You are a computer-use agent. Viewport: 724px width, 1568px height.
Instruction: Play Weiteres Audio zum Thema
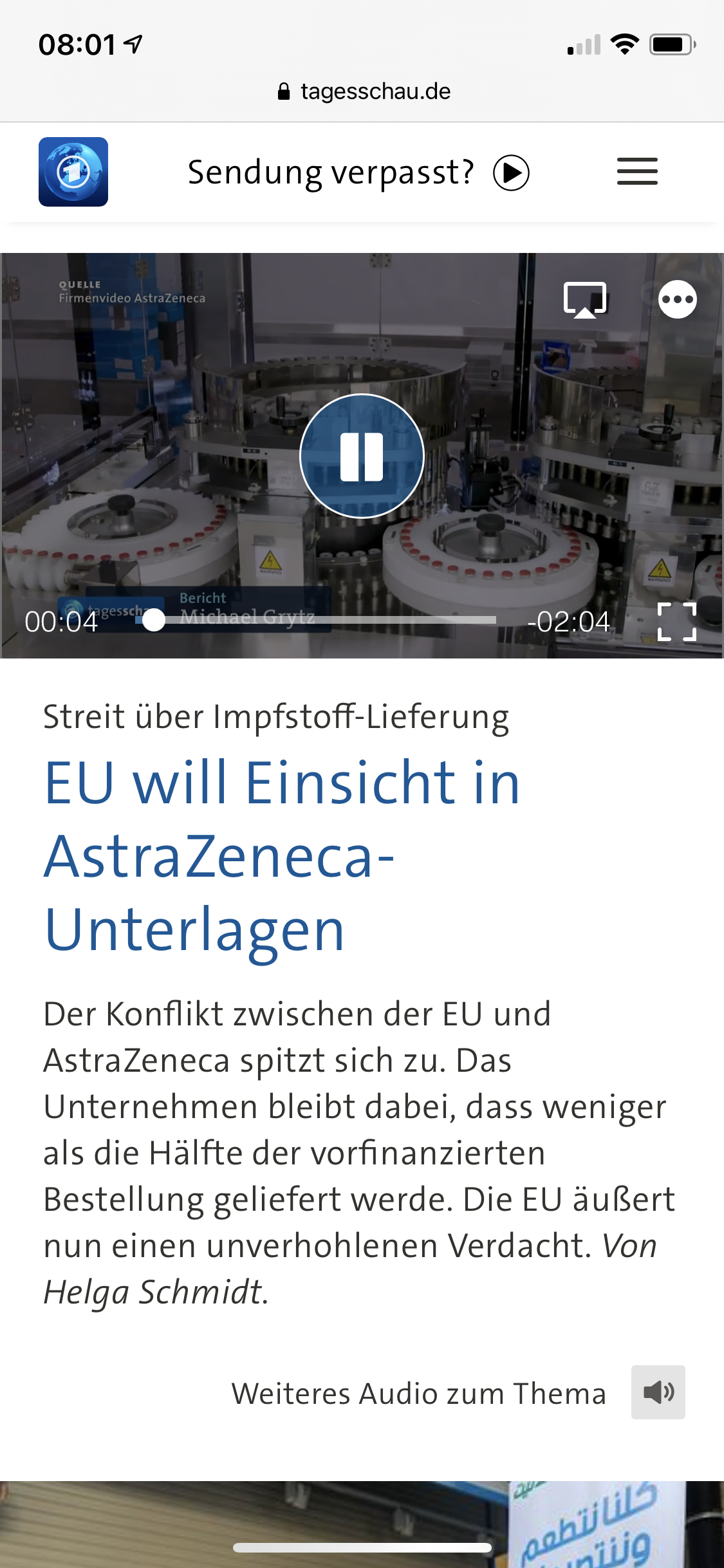pyautogui.click(x=658, y=1392)
